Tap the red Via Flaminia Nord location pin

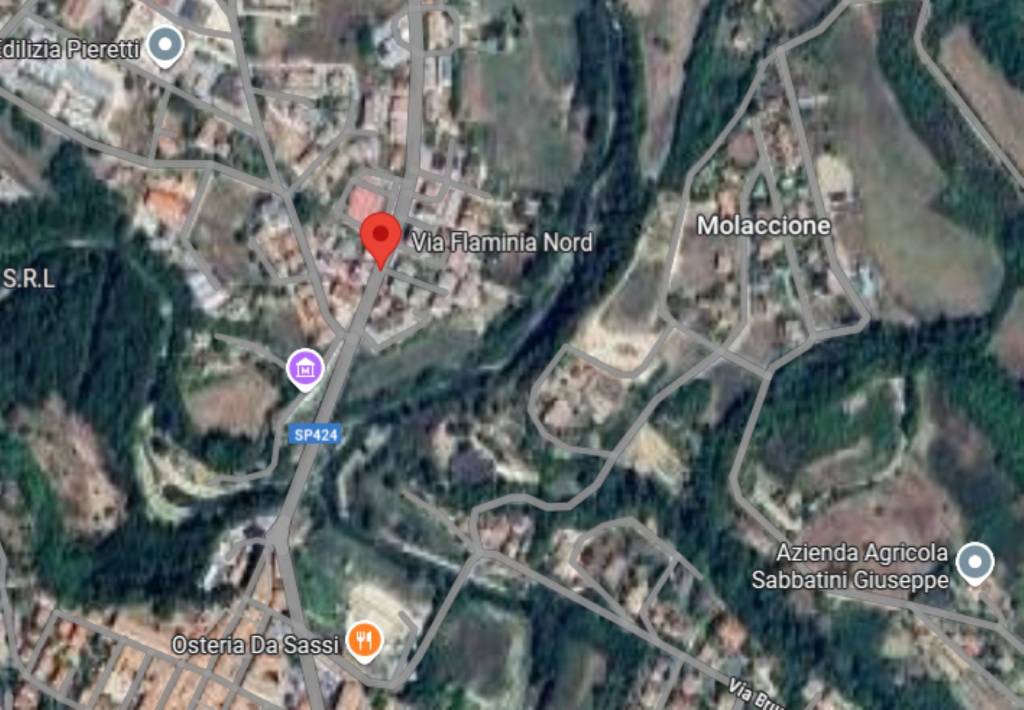pos(380,237)
